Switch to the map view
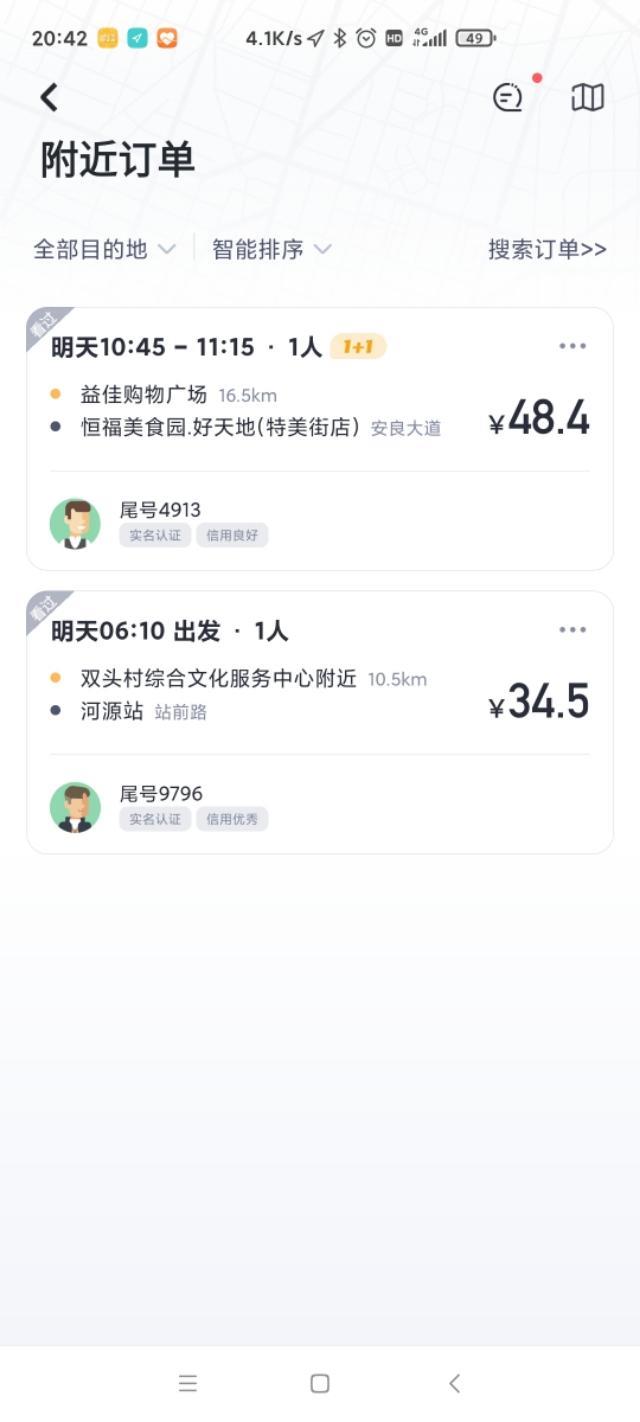The width and height of the screenshot is (640, 1422). (587, 97)
